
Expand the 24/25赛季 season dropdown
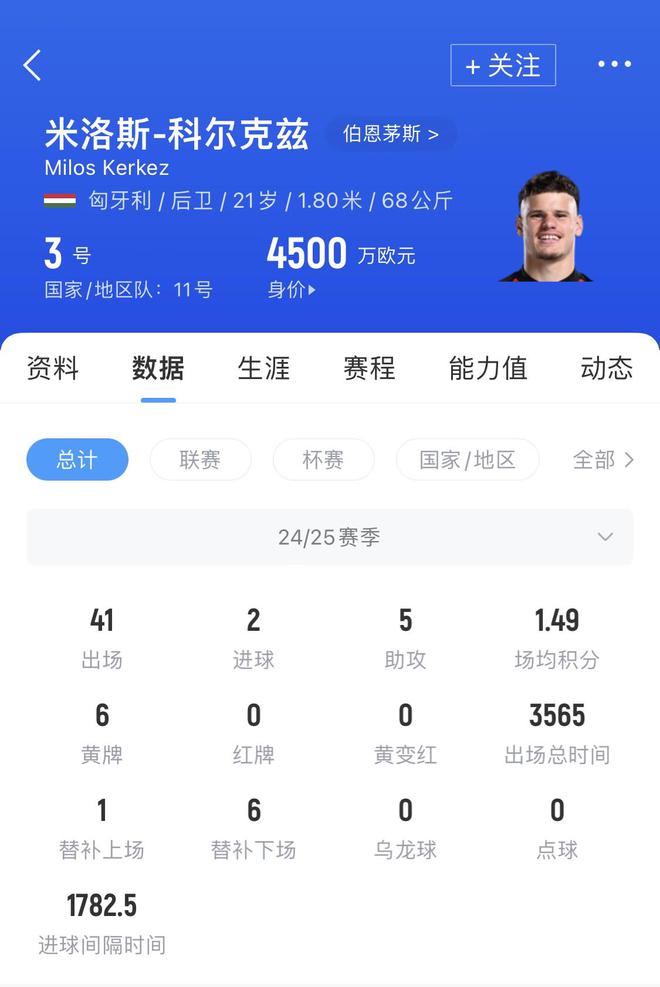tap(330, 537)
